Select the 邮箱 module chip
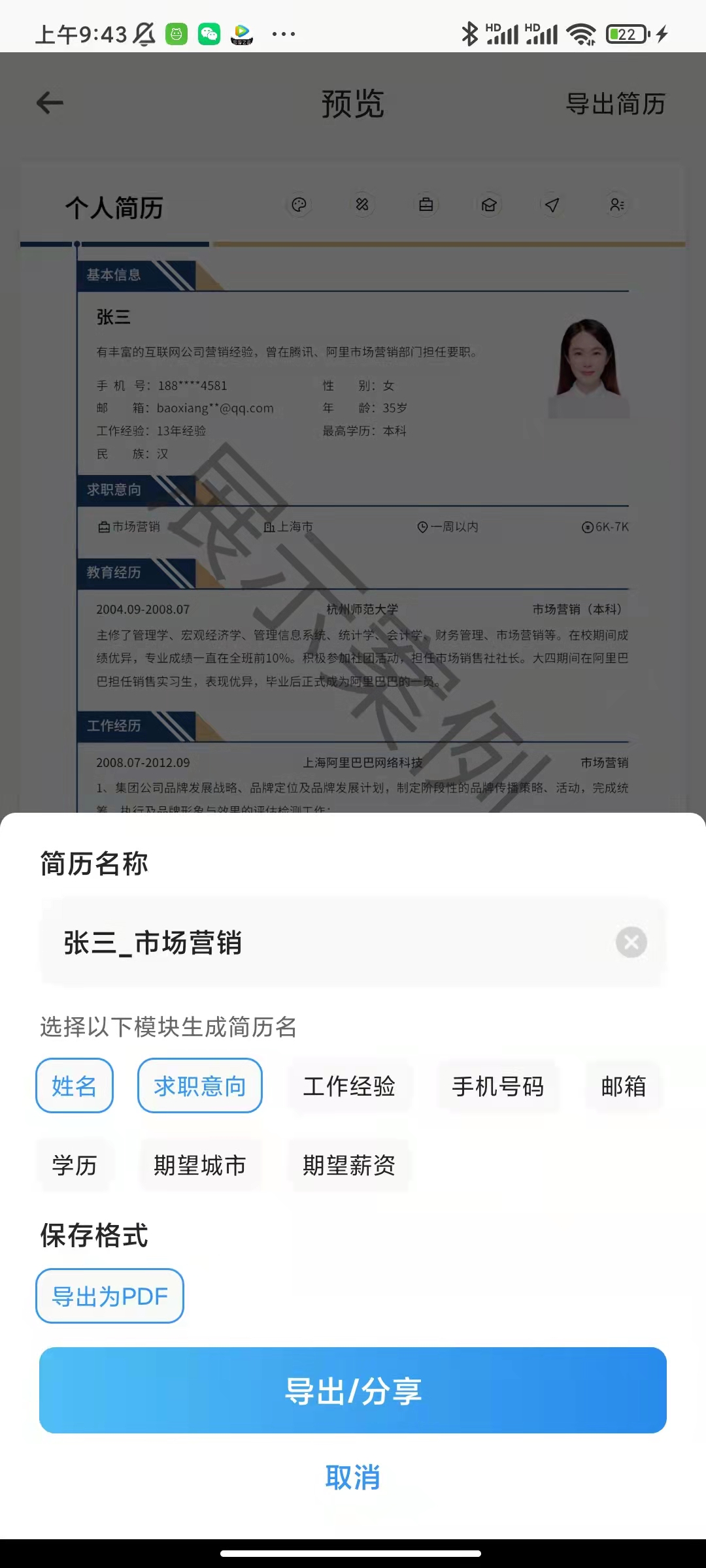Image resolution: width=706 pixels, height=1568 pixels. pos(624,1085)
